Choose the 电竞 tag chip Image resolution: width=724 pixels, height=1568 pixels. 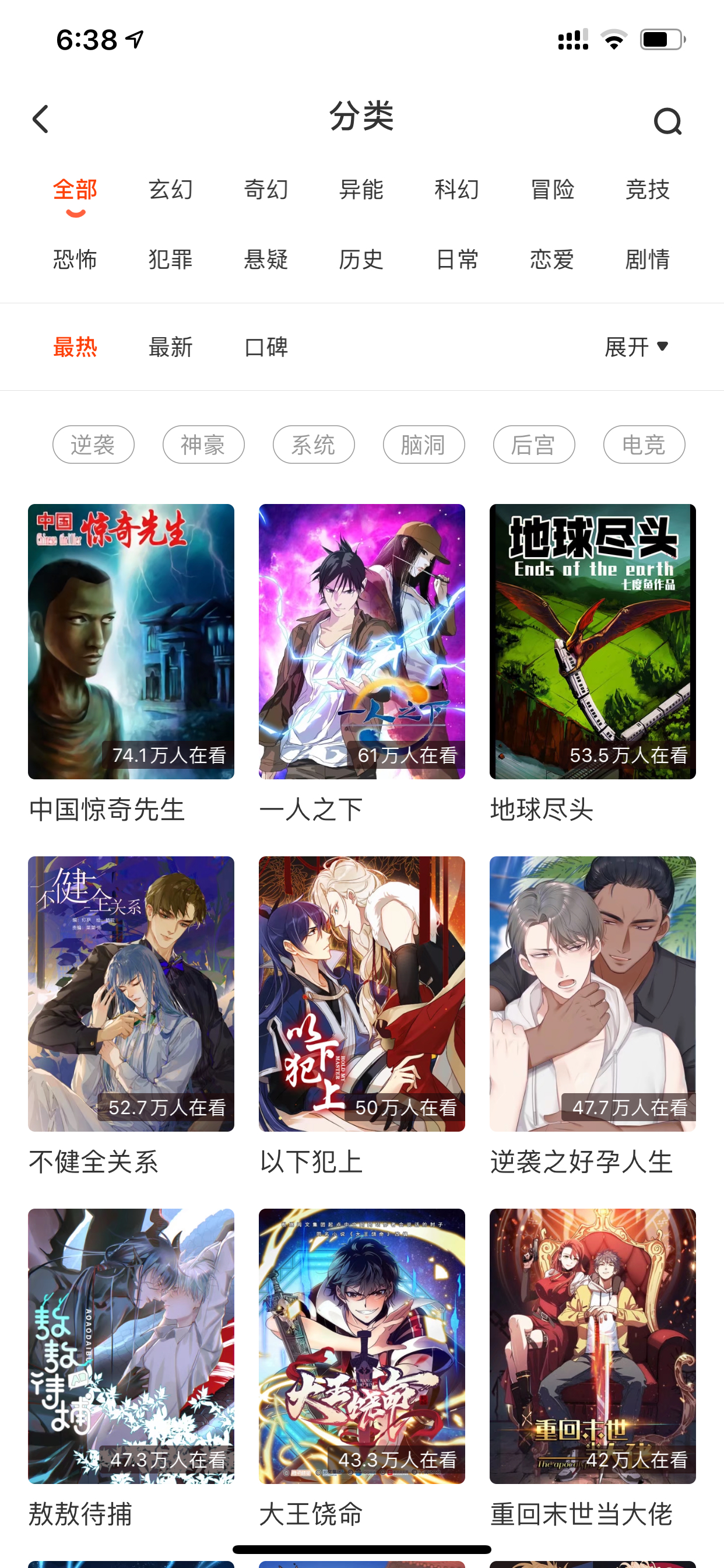coord(644,444)
